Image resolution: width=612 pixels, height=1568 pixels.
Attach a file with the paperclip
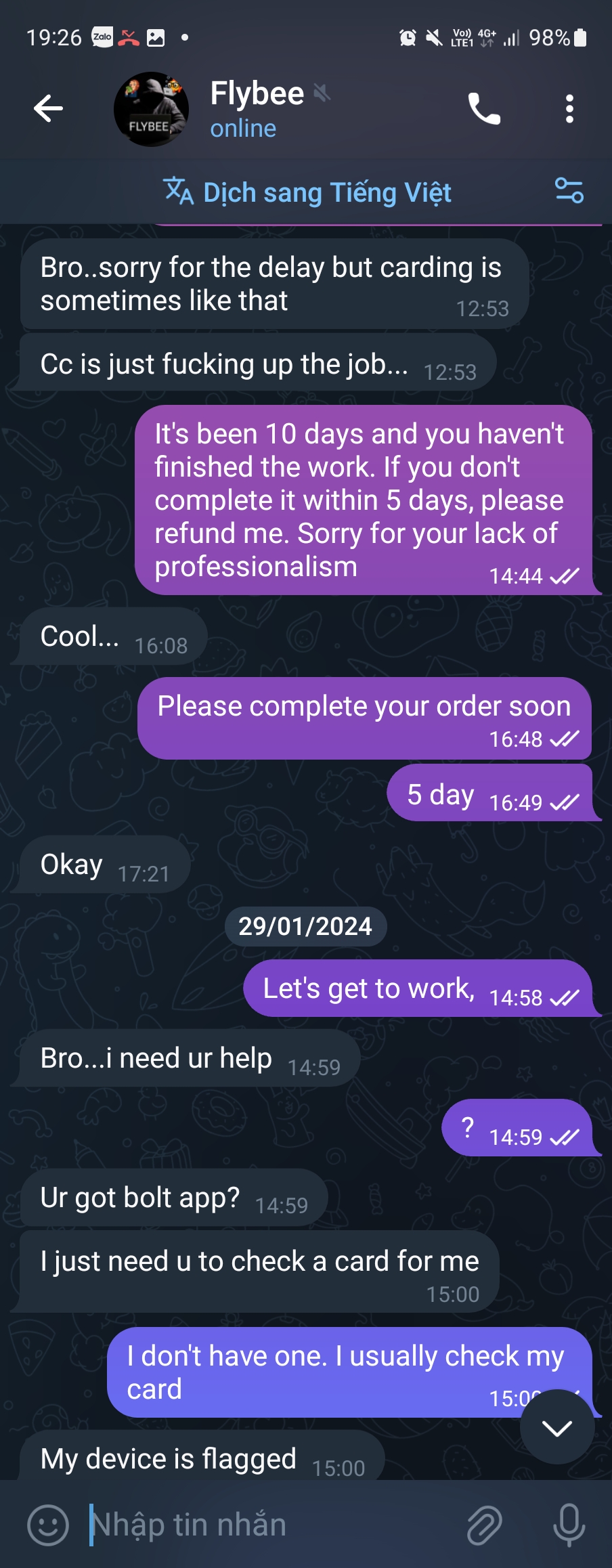484,1525
